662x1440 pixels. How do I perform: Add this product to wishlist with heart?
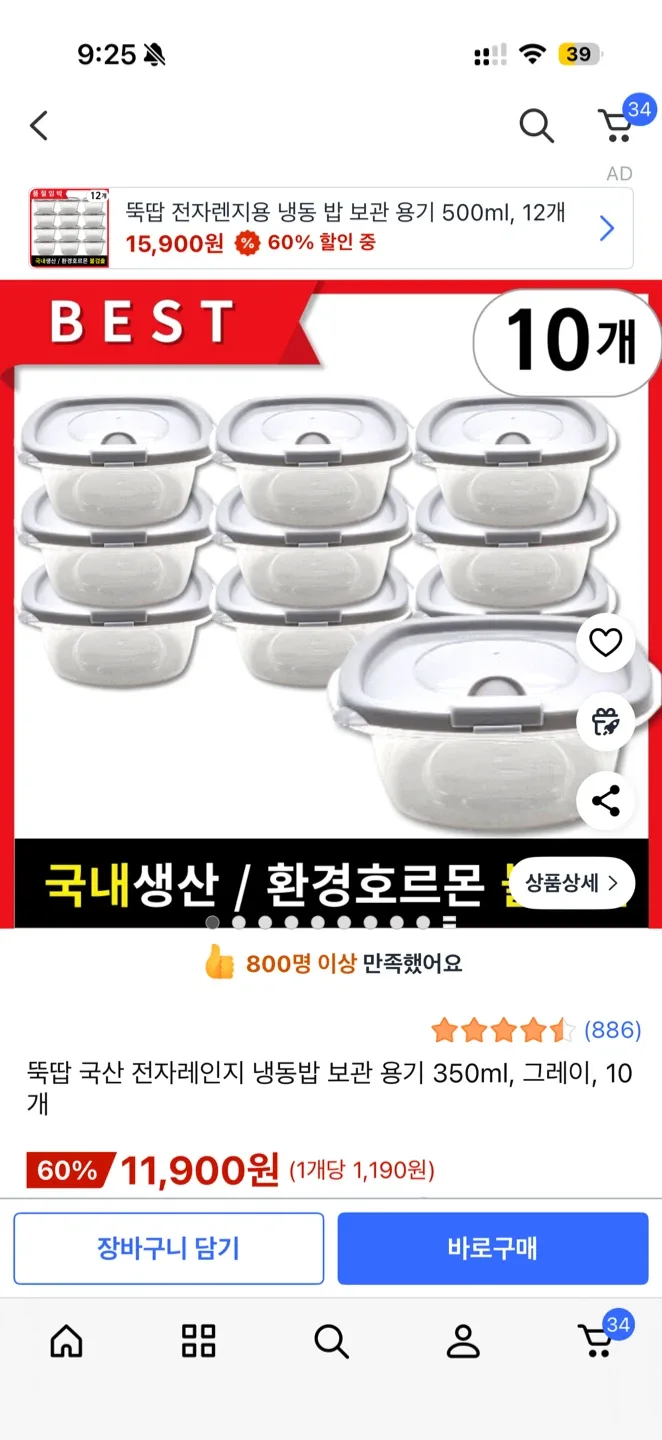605,642
